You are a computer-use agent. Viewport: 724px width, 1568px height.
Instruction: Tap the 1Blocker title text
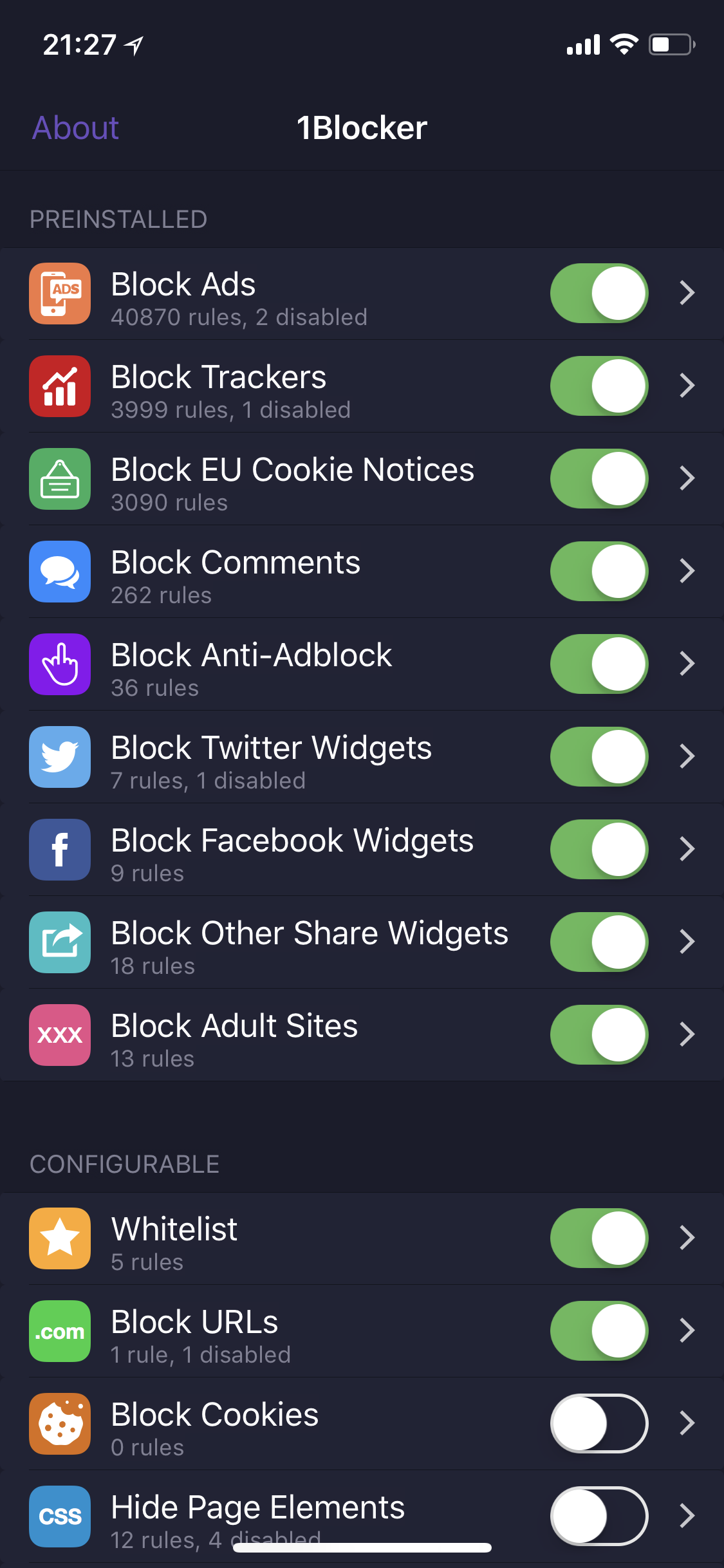362,128
